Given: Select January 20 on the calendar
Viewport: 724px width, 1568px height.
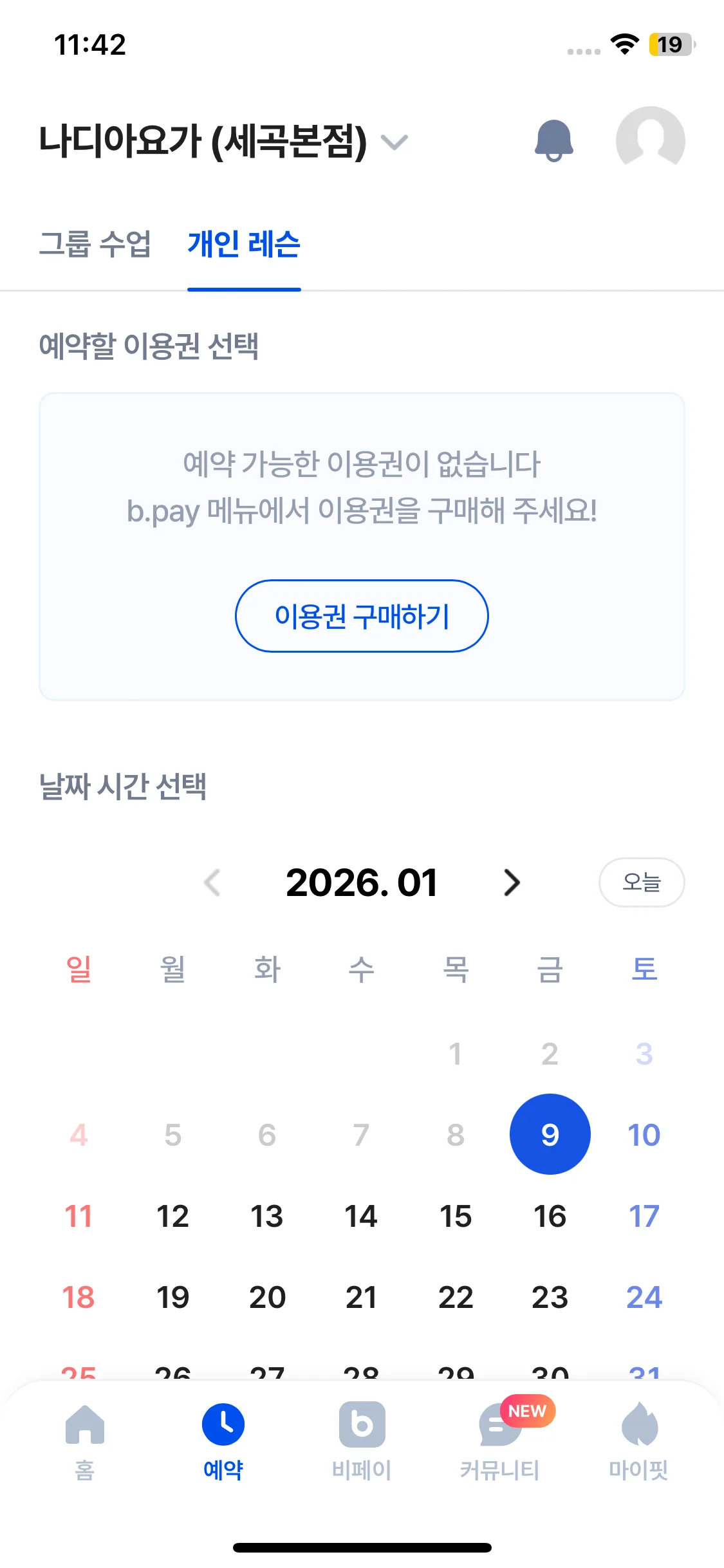Looking at the screenshot, I should click(267, 1297).
